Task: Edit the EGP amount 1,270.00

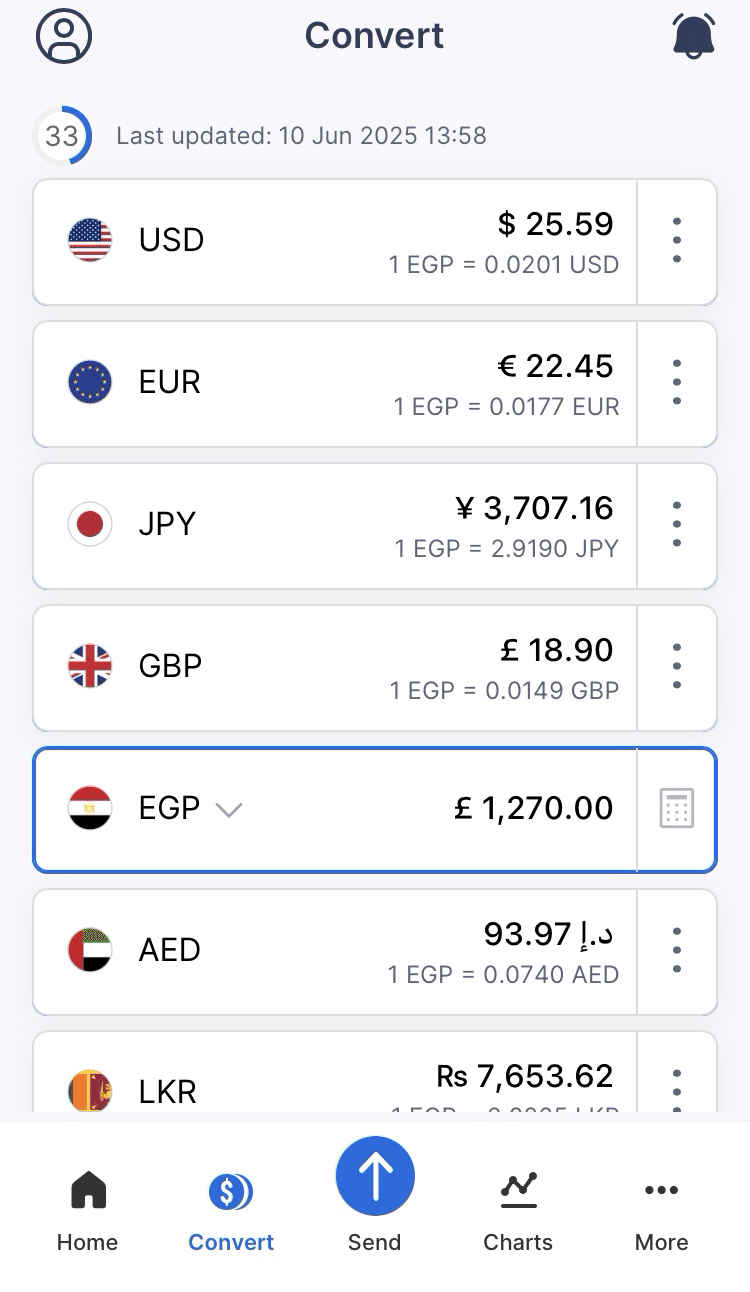Action: 533,808
